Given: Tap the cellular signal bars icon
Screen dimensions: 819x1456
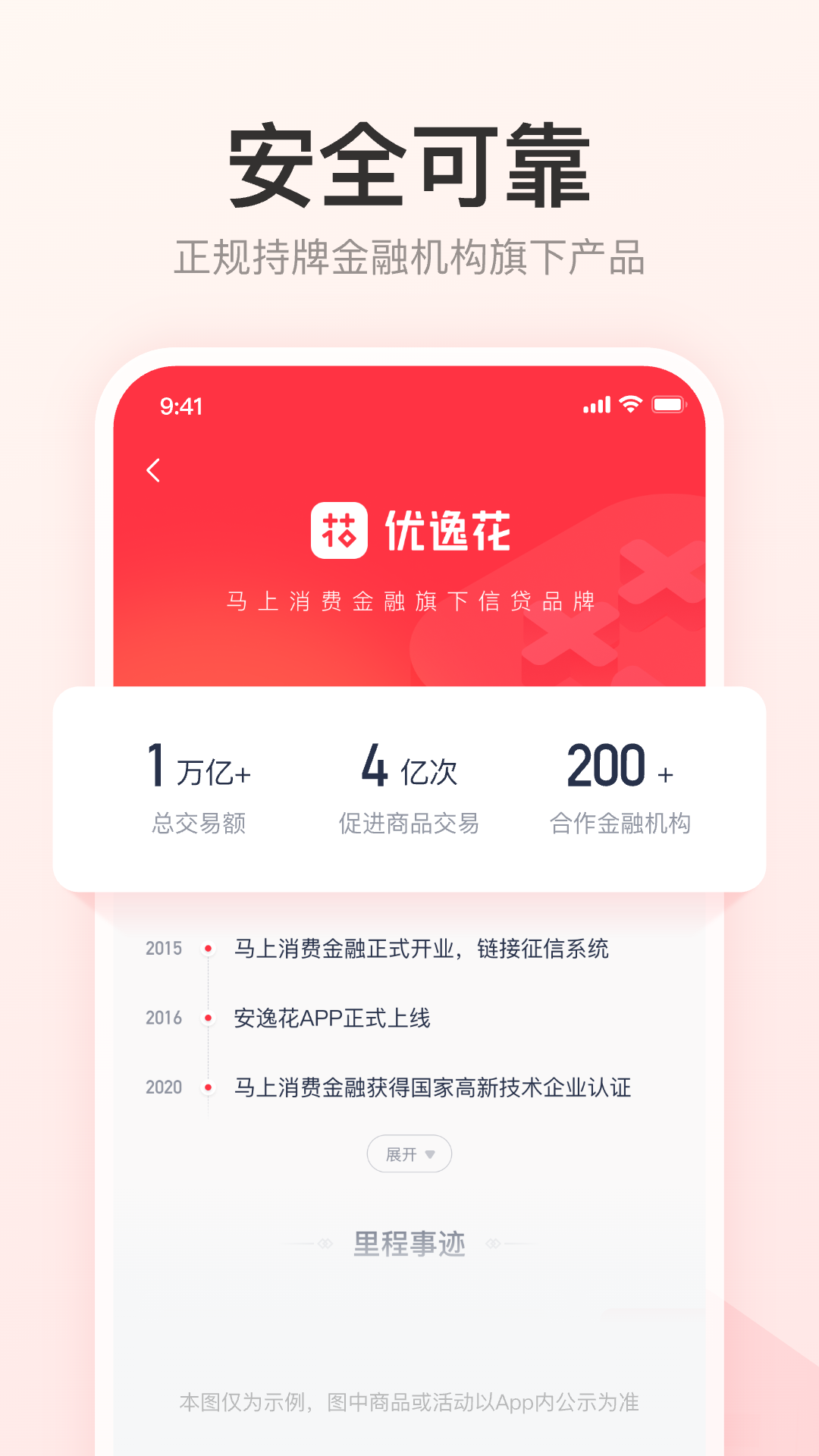Looking at the screenshot, I should pyautogui.click(x=598, y=406).
